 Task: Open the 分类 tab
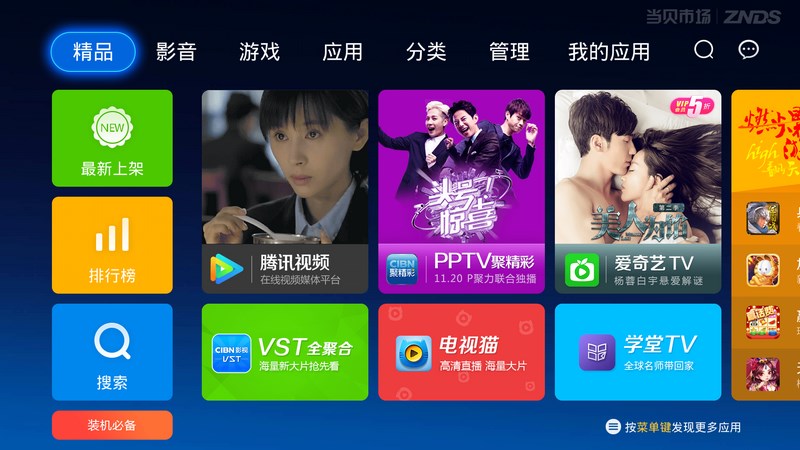(426, 52)
